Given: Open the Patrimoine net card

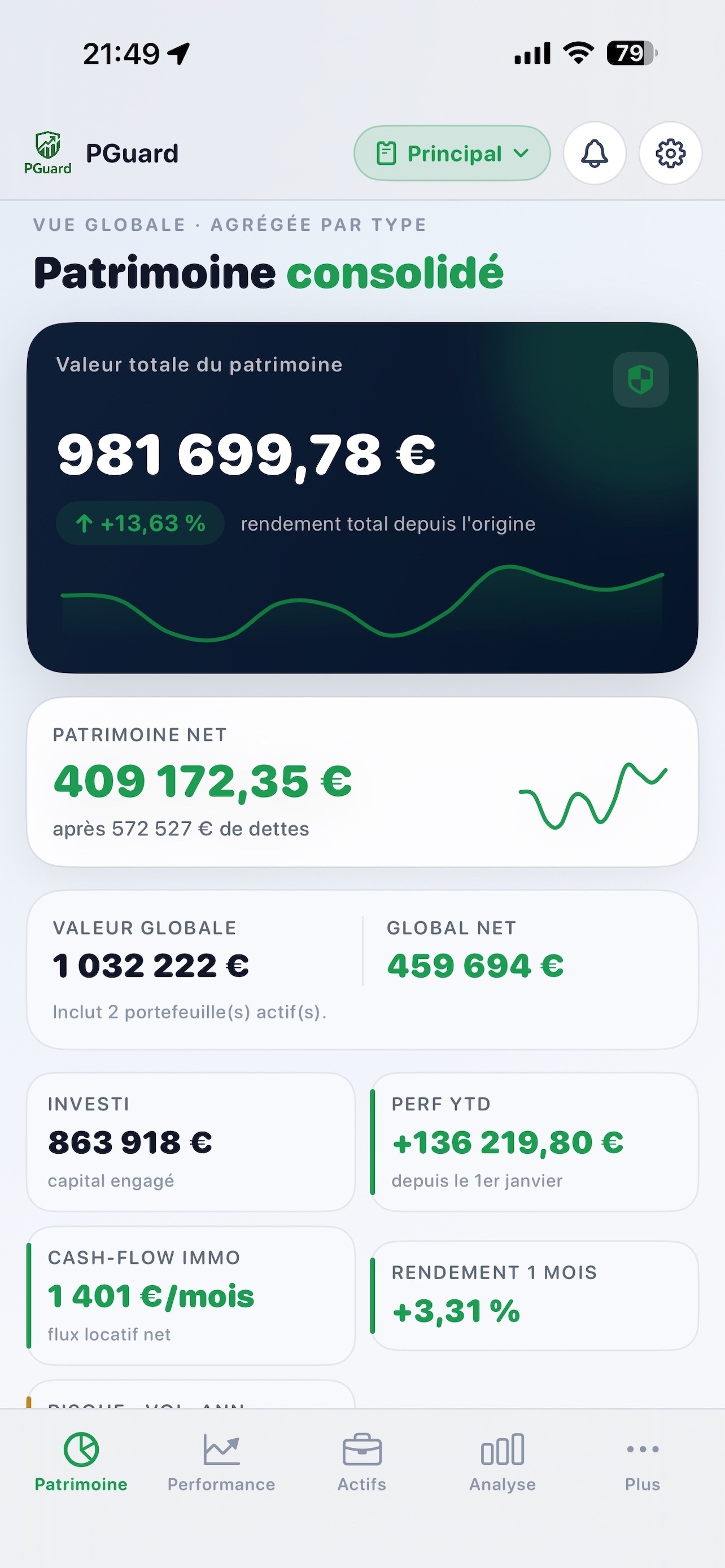Looking at the screenshot, I should [x=362, y=782].
